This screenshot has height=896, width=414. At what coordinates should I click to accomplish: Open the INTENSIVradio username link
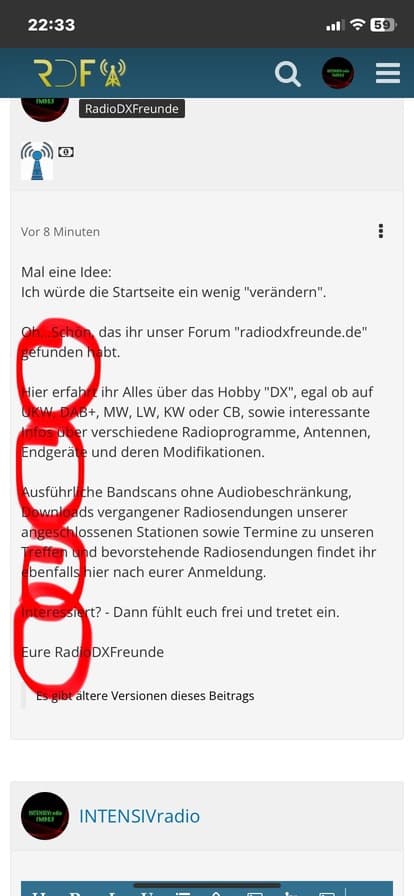tap(140, 815)
